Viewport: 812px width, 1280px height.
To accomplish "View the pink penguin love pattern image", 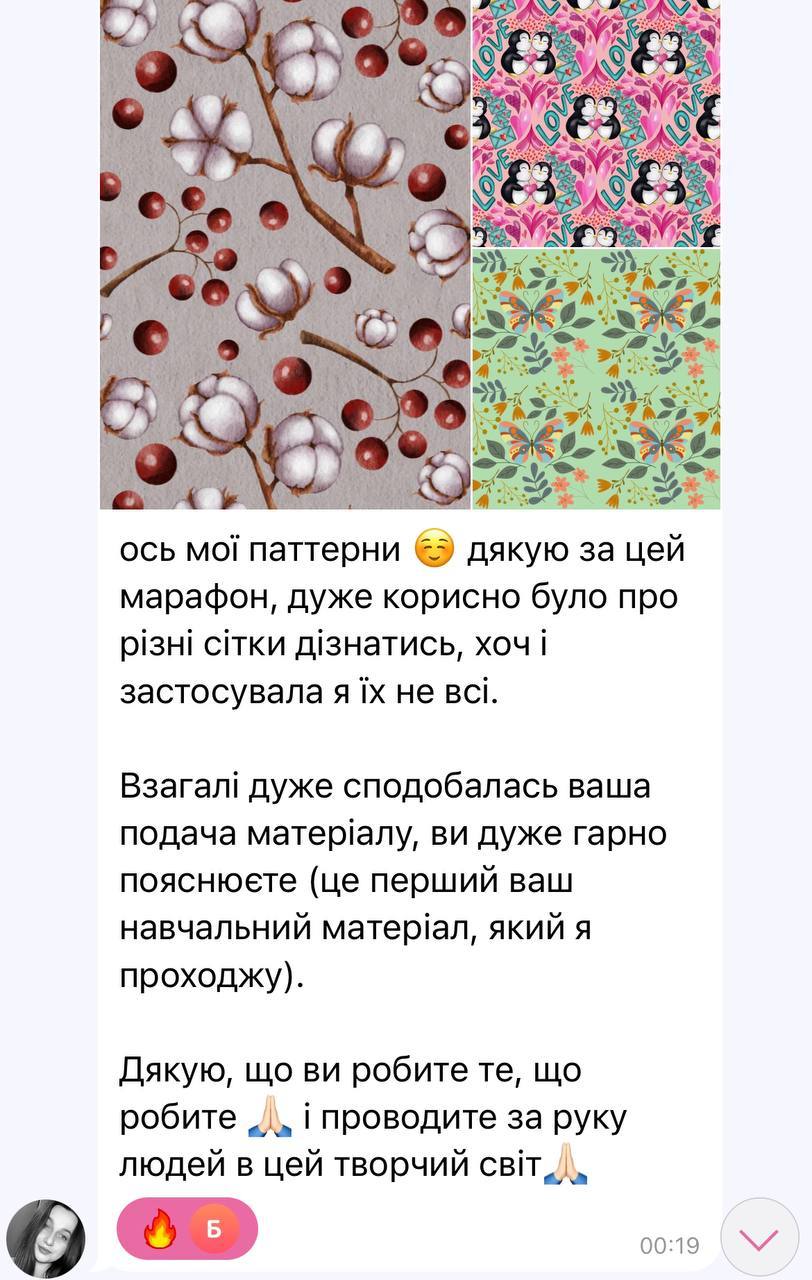I will click(x=596, y=123).
